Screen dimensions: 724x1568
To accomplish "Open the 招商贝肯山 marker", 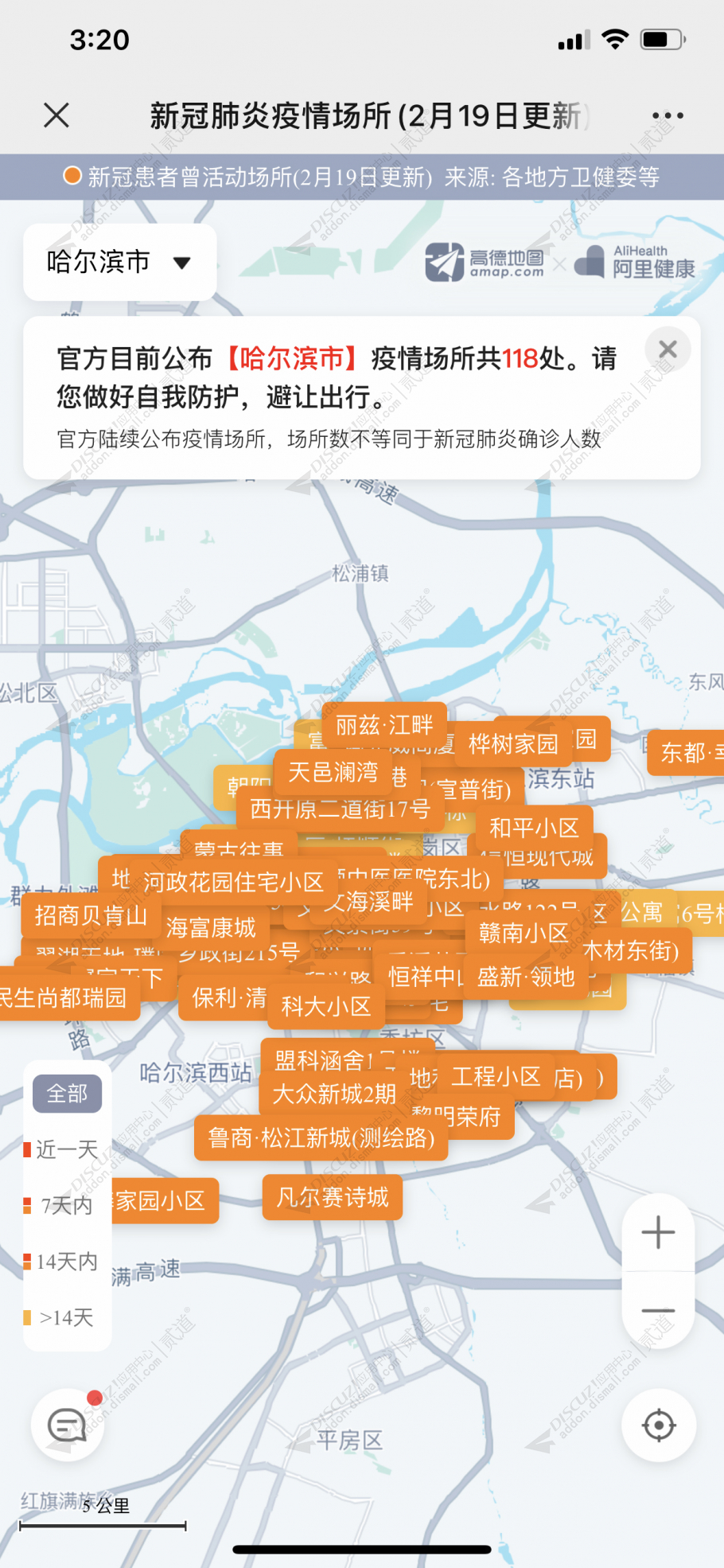I will pyautogui.click(x=91, y=915).
